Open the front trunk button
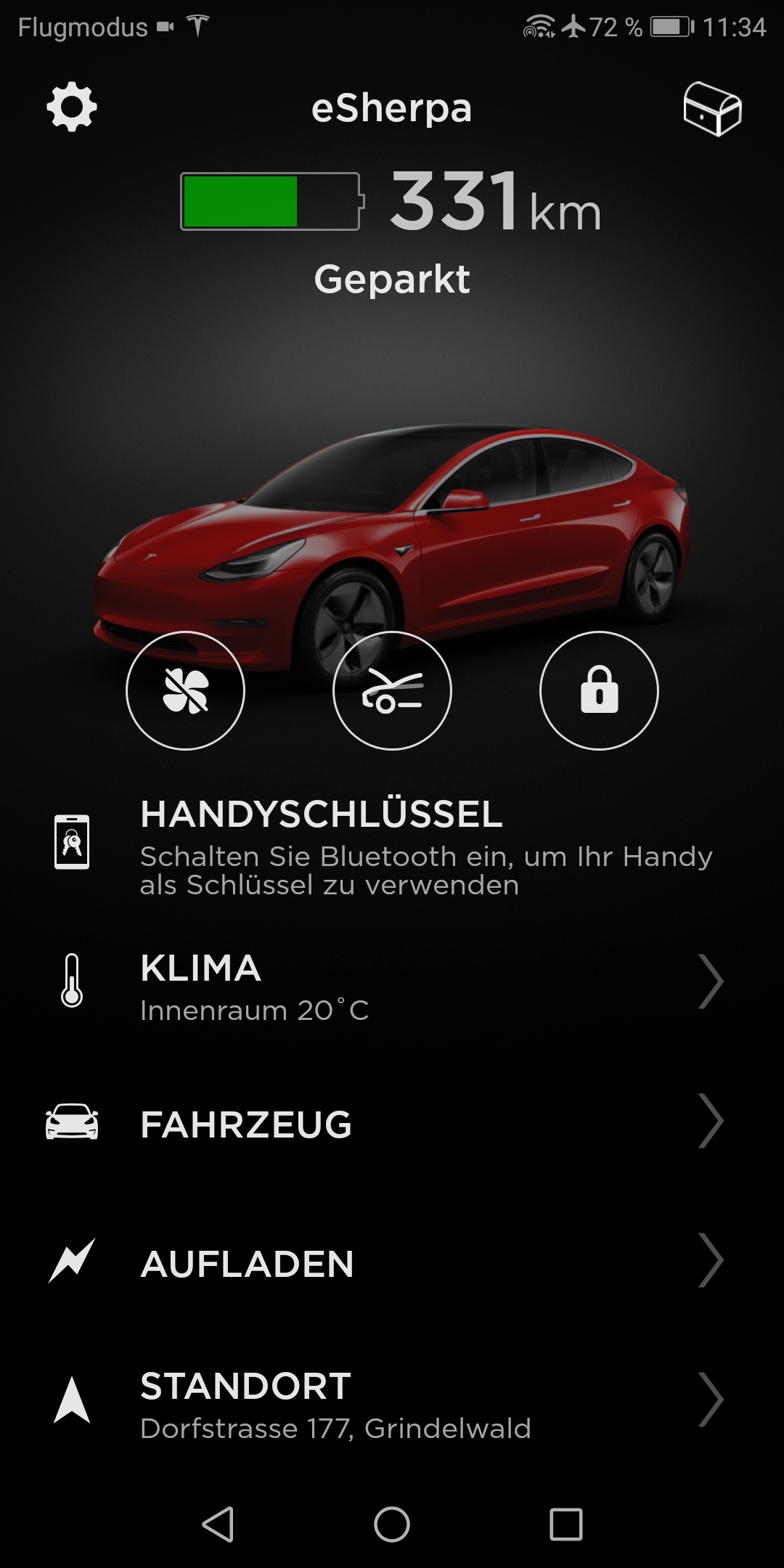Viewport: 784px width, 1568px height. coord(392,690)
